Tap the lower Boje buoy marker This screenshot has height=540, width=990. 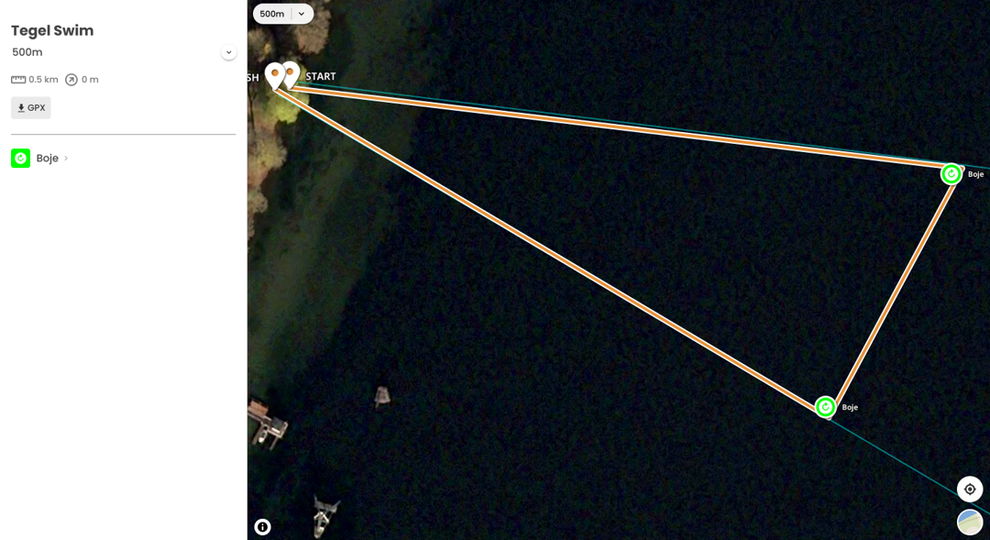point(825,407)
